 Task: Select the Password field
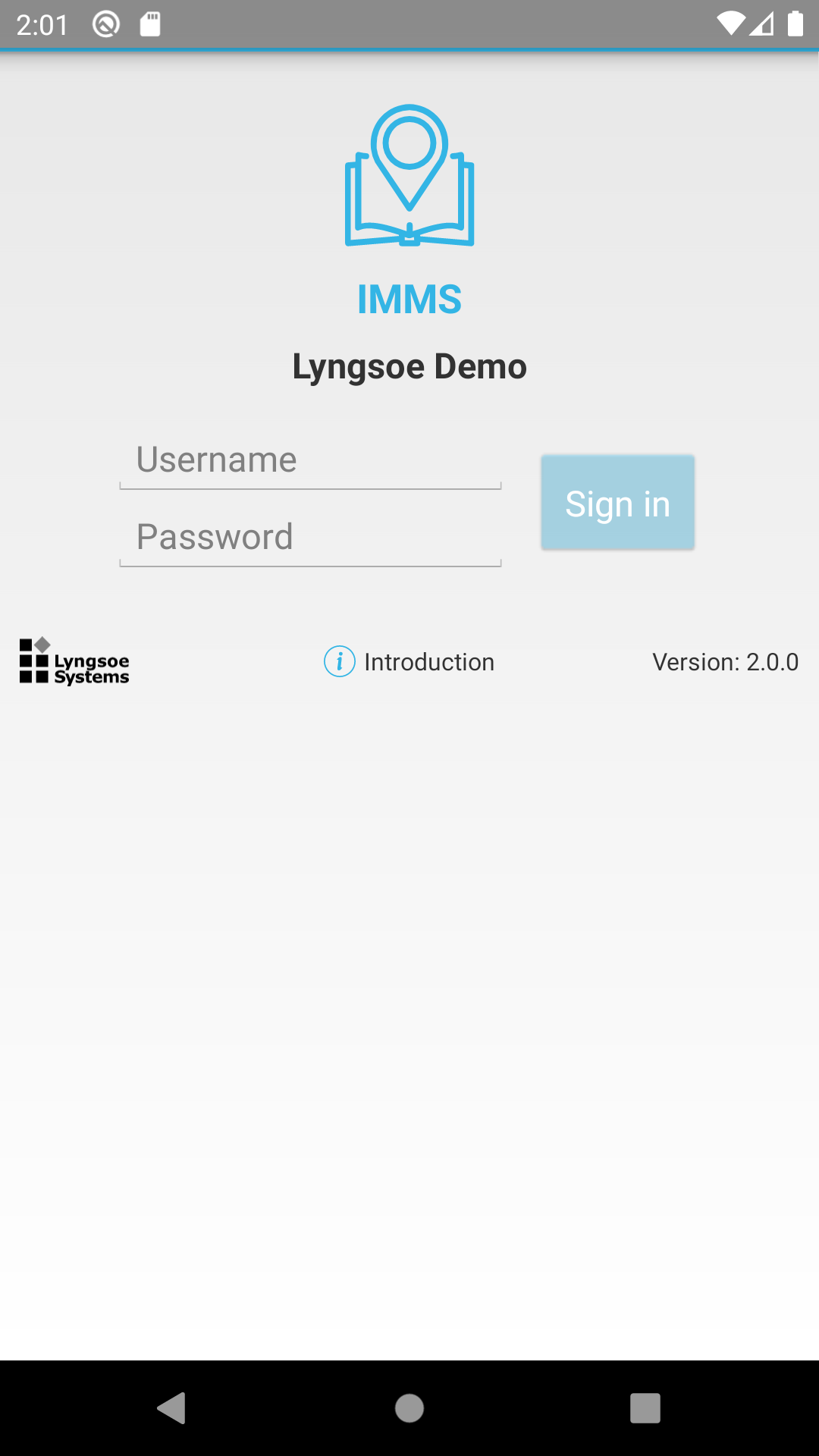pos(310,538)
